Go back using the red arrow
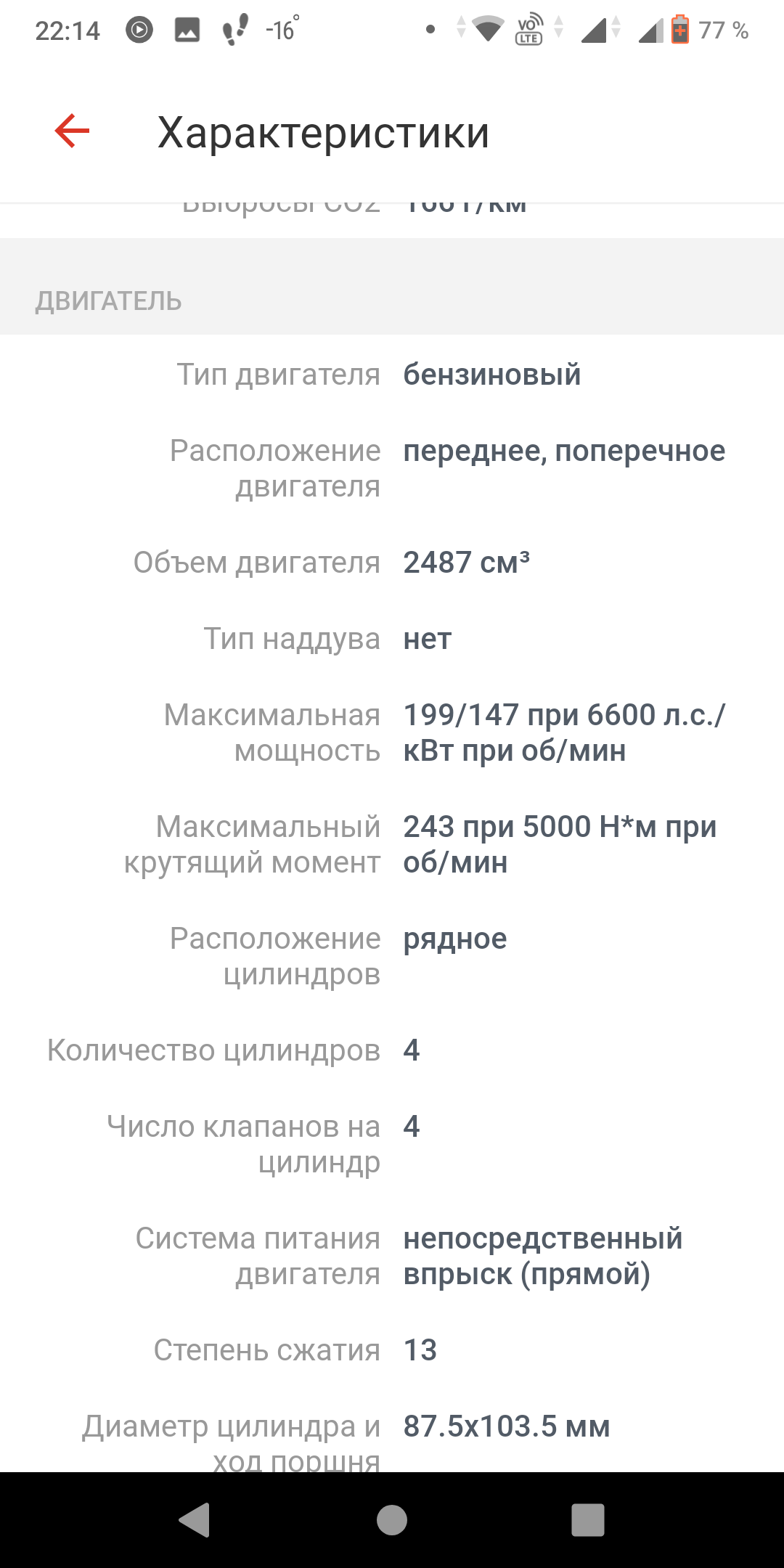The image size is (784, 1568). [x=72, y=131]
